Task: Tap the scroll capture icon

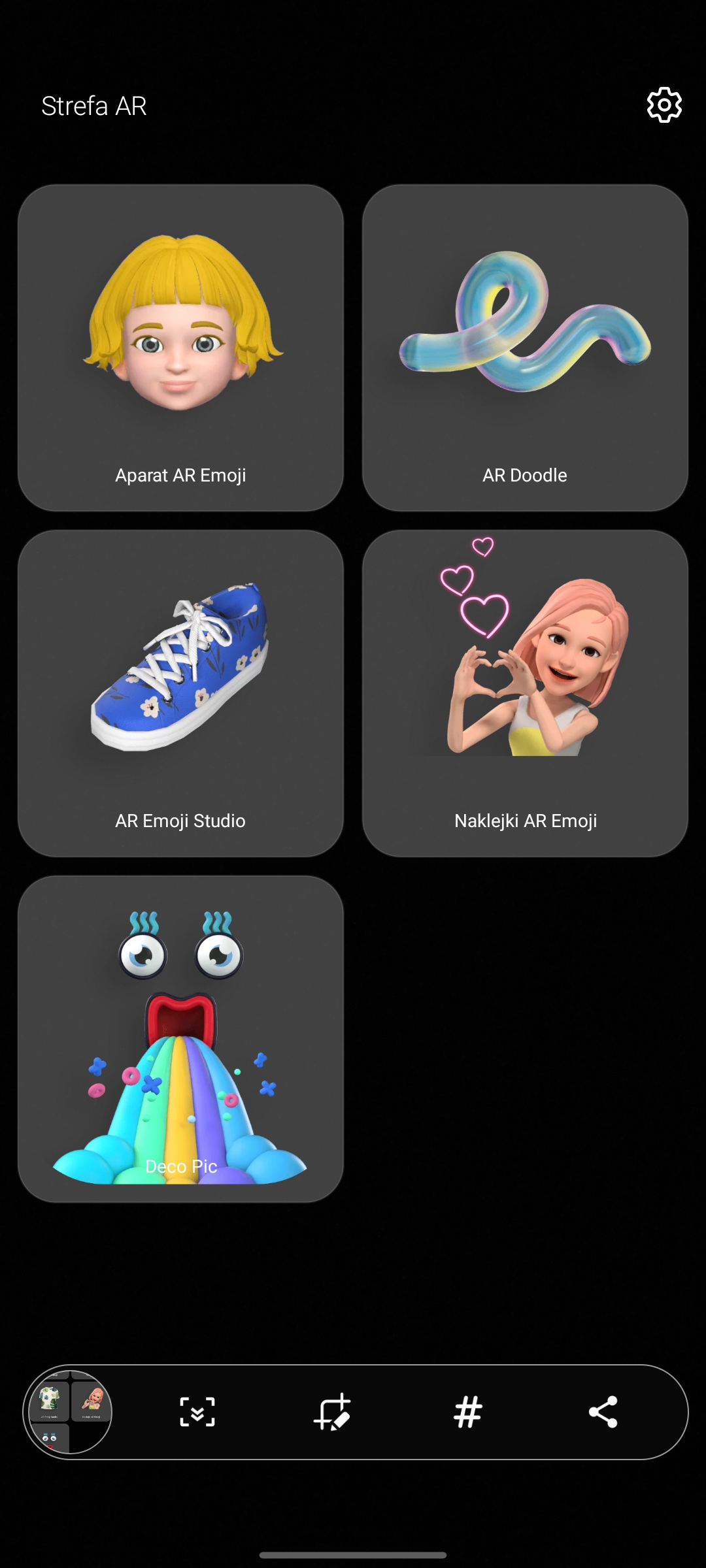Action: (x=197, y=1412)
